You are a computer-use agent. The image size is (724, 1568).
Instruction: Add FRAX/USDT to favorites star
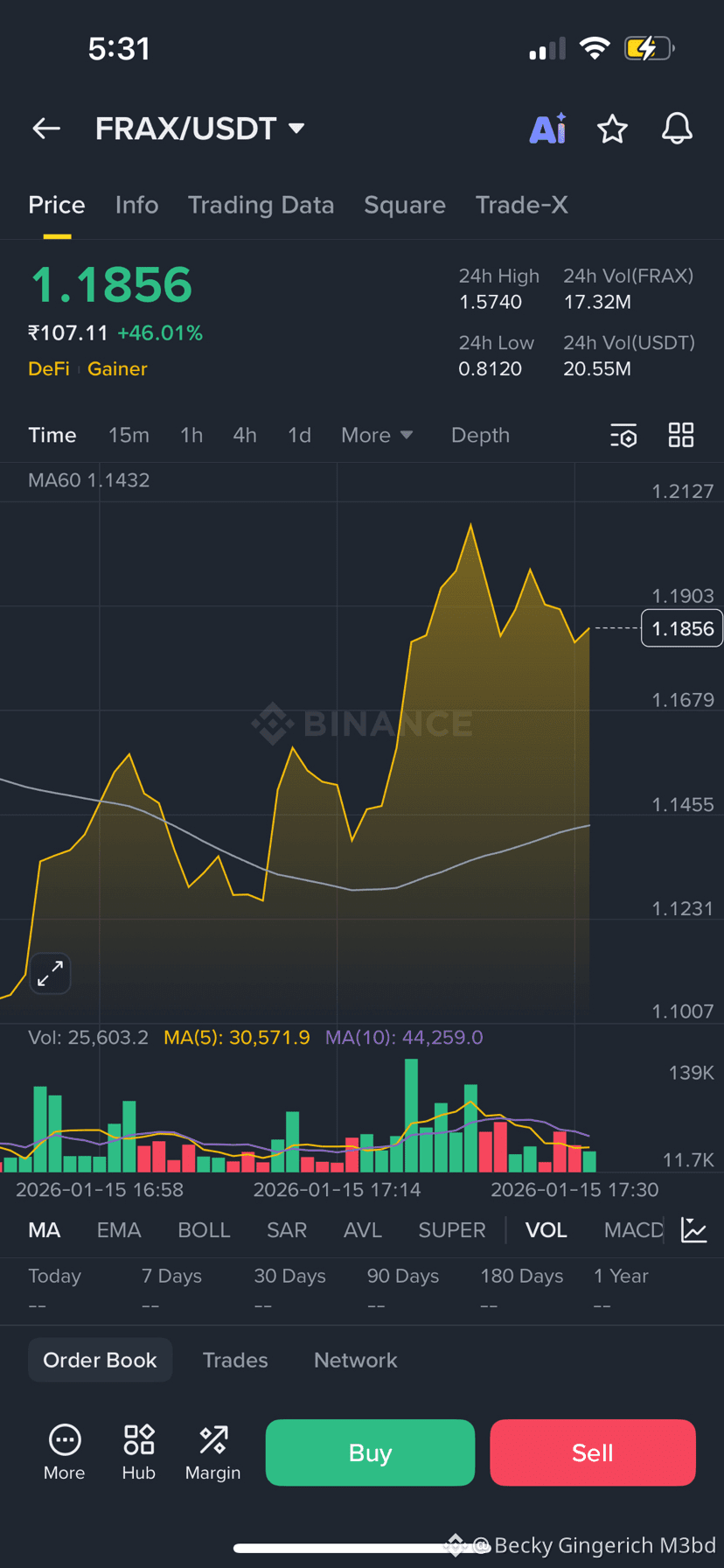[x=612, y=129]
